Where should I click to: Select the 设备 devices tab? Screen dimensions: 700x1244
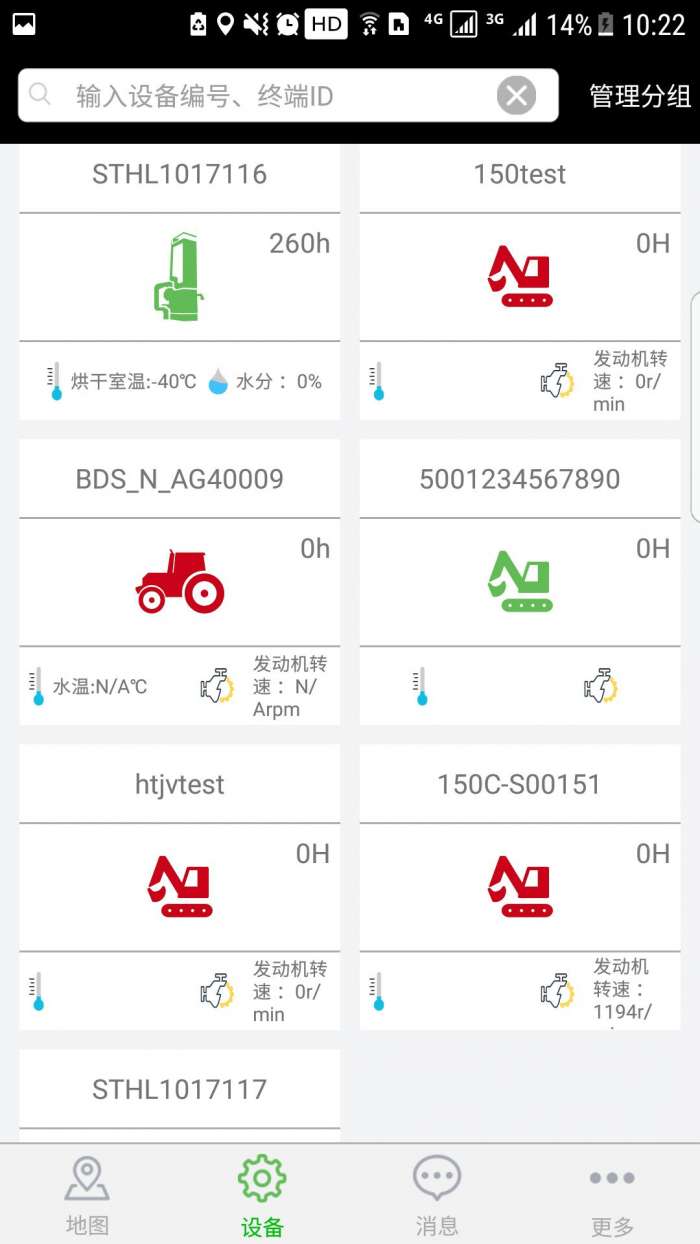262,1194
